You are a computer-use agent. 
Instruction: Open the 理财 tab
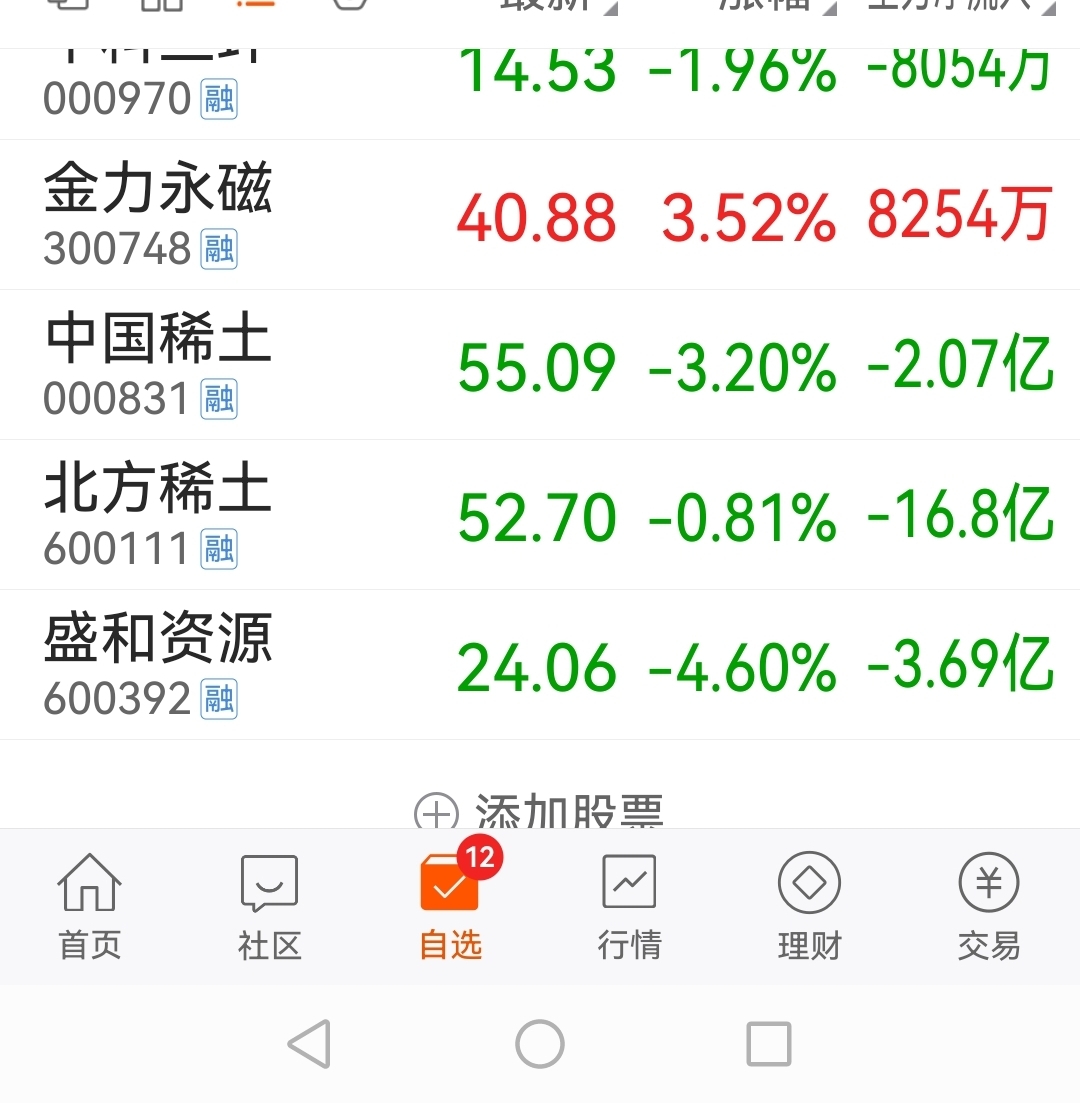click(x=809, y=906)
